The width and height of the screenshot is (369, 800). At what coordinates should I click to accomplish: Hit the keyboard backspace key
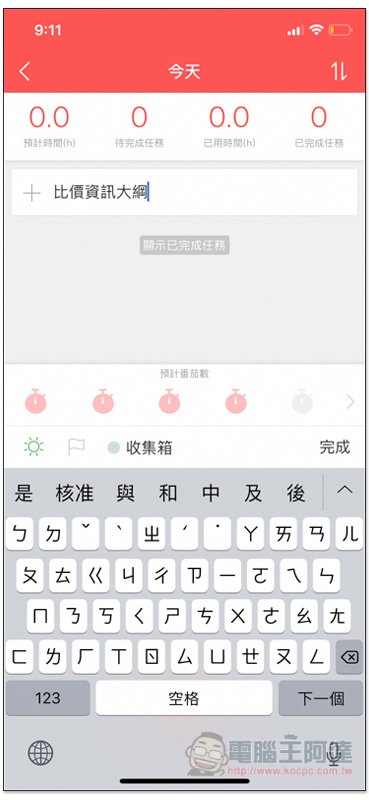(x=349, y=657)
